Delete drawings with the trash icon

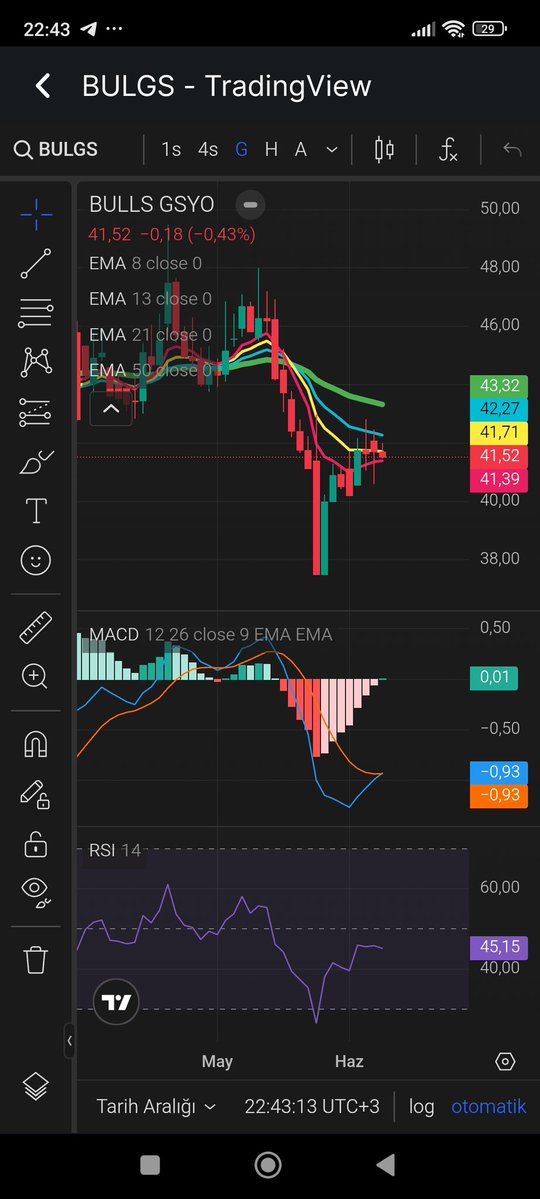coord(36,959)
